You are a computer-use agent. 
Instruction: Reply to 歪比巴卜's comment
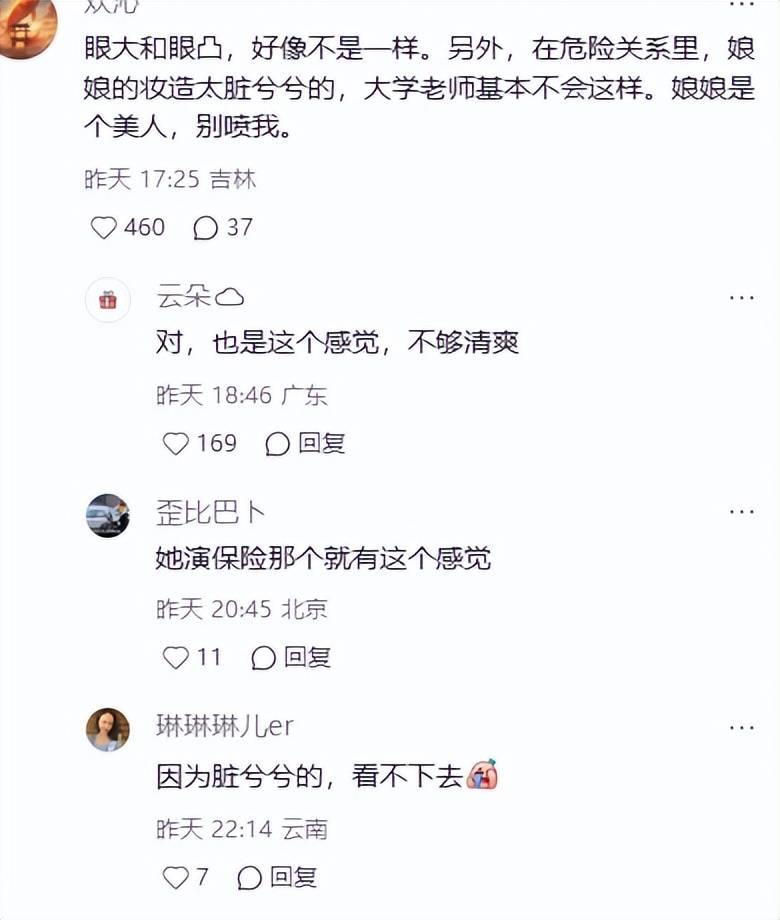pyautogui.click(x=291, y=657)
